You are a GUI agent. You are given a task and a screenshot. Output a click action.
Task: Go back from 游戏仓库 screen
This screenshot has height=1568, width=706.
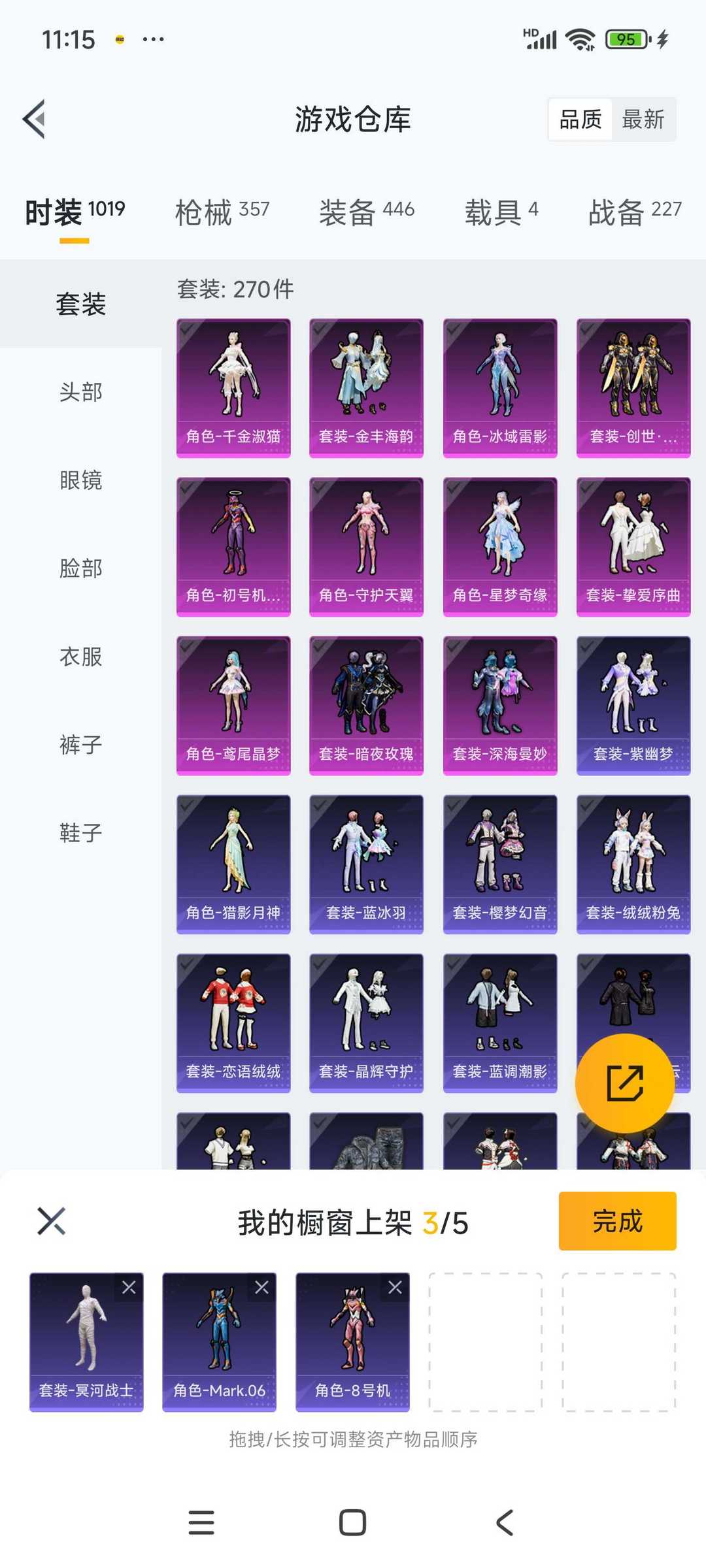coord(34,119)
